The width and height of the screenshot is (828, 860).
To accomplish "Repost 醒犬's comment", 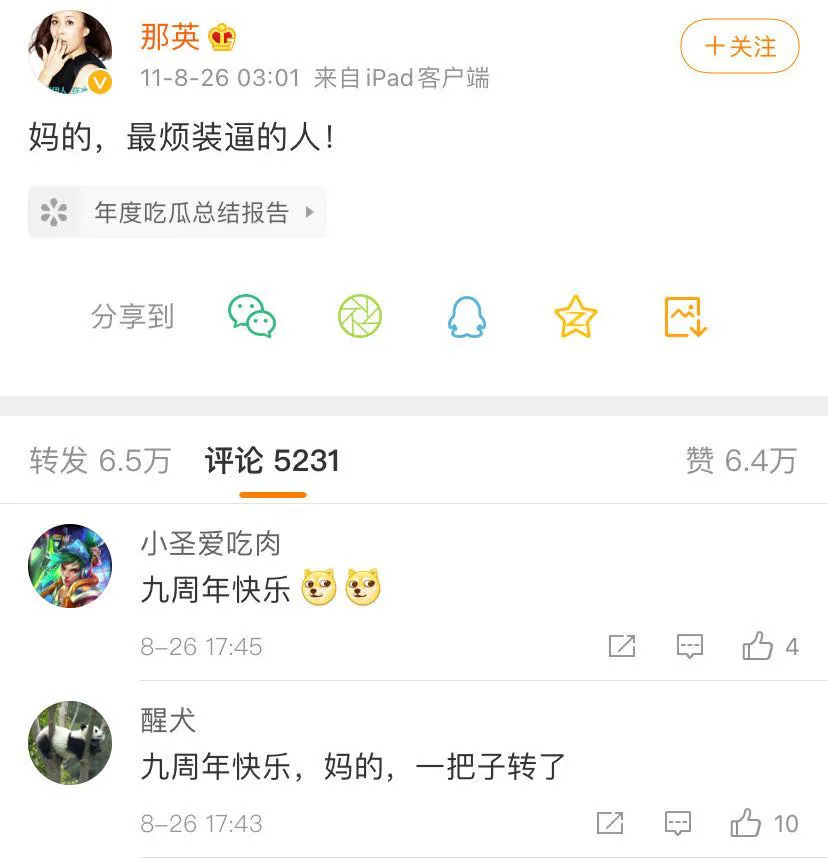I will coord(610,823).
